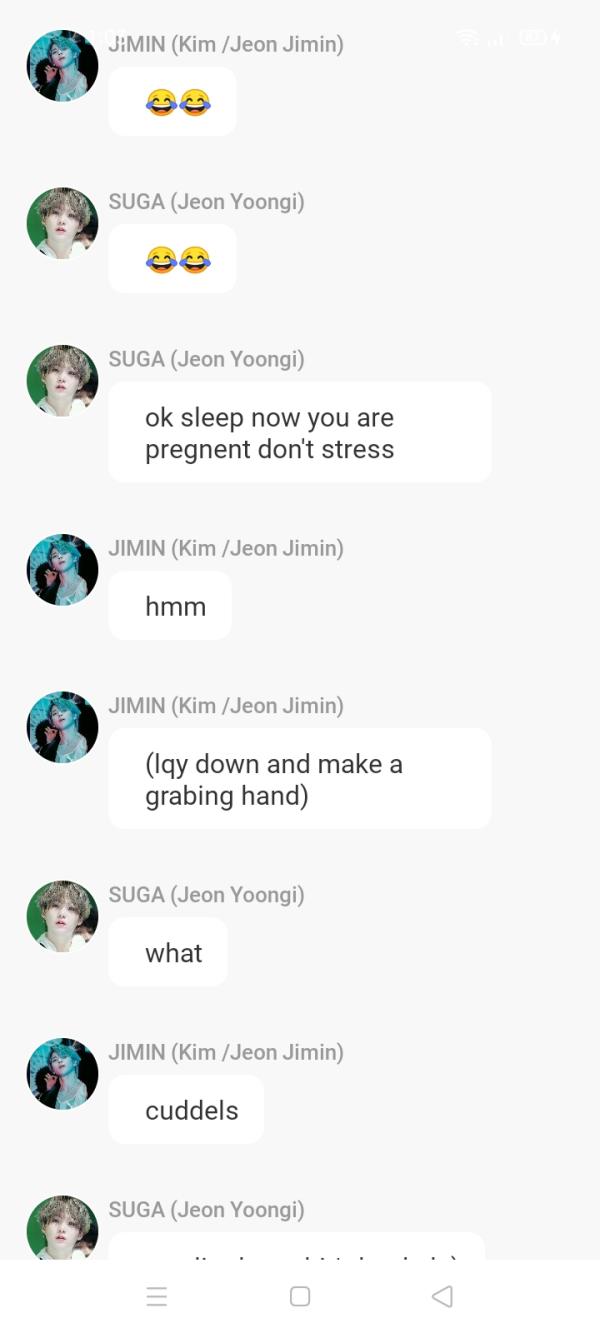Open JIMIN's avatar beside the 'hmm' message
The width and height of the screenshot is (600, 1333).
[x=62, y=570]
